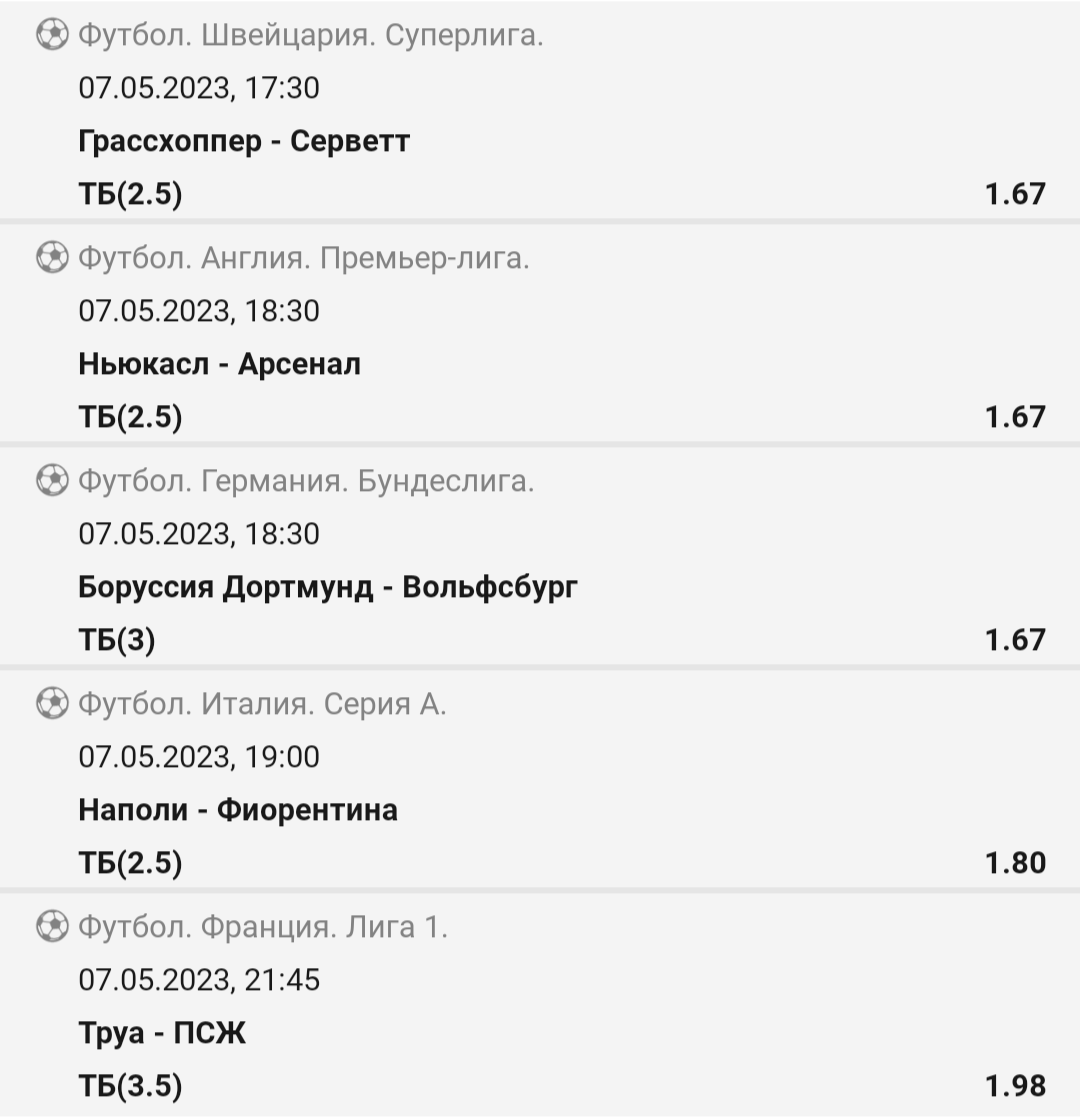
Task: View the Наполи - Фиорентина event details
Action: [238, 809]
